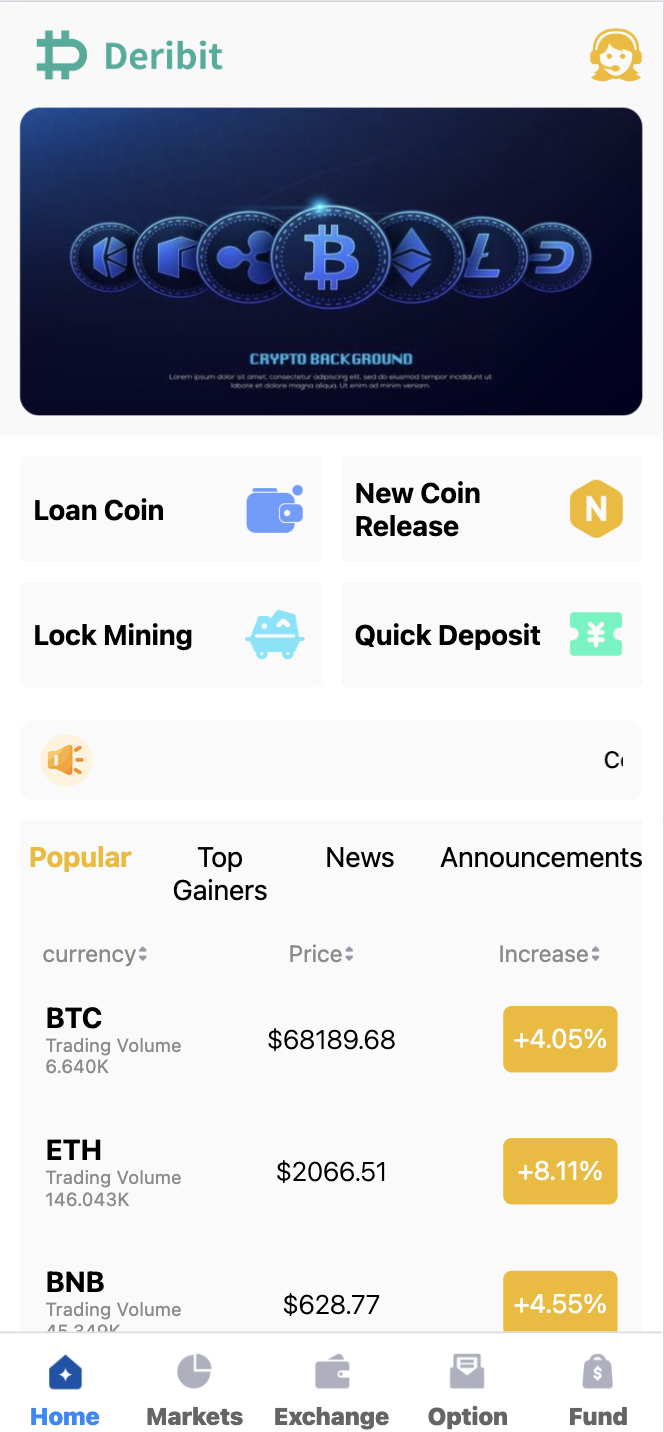Go to the Markets tab
This screenshot has height=1432, width=664.
pos(195,1389)
